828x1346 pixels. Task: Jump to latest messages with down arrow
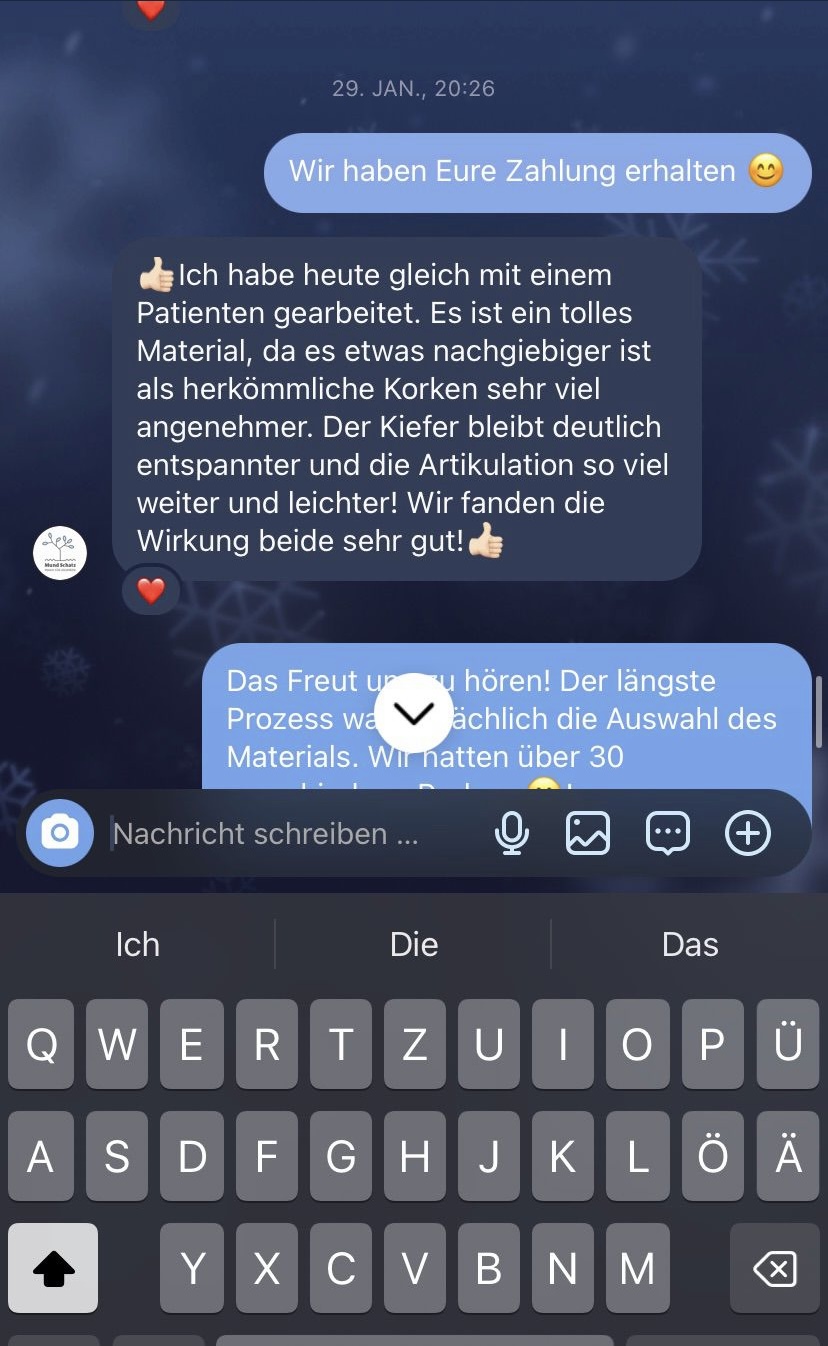coord(414,712)
